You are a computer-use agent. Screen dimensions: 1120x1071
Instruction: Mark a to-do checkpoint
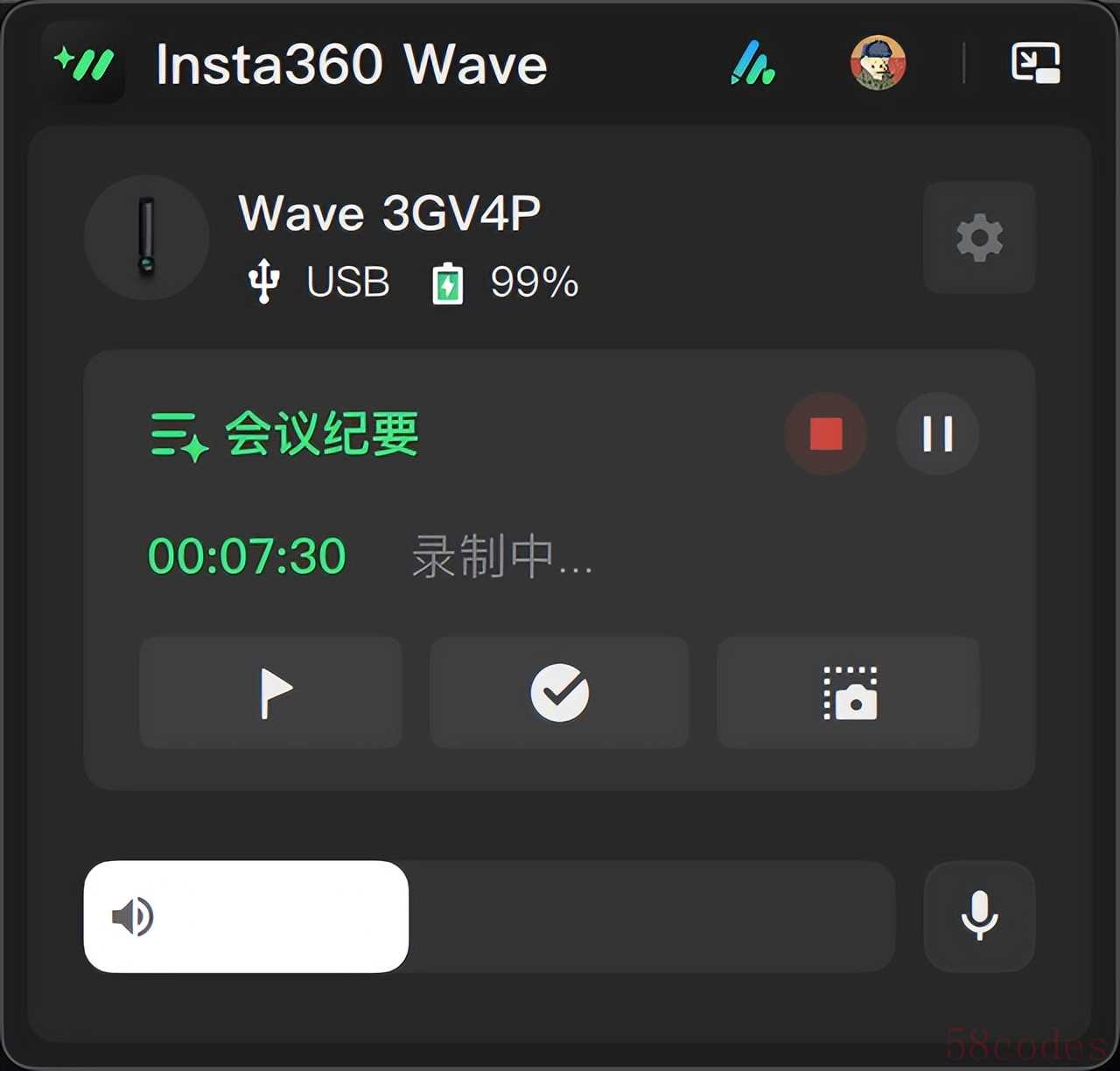(559, 693)
